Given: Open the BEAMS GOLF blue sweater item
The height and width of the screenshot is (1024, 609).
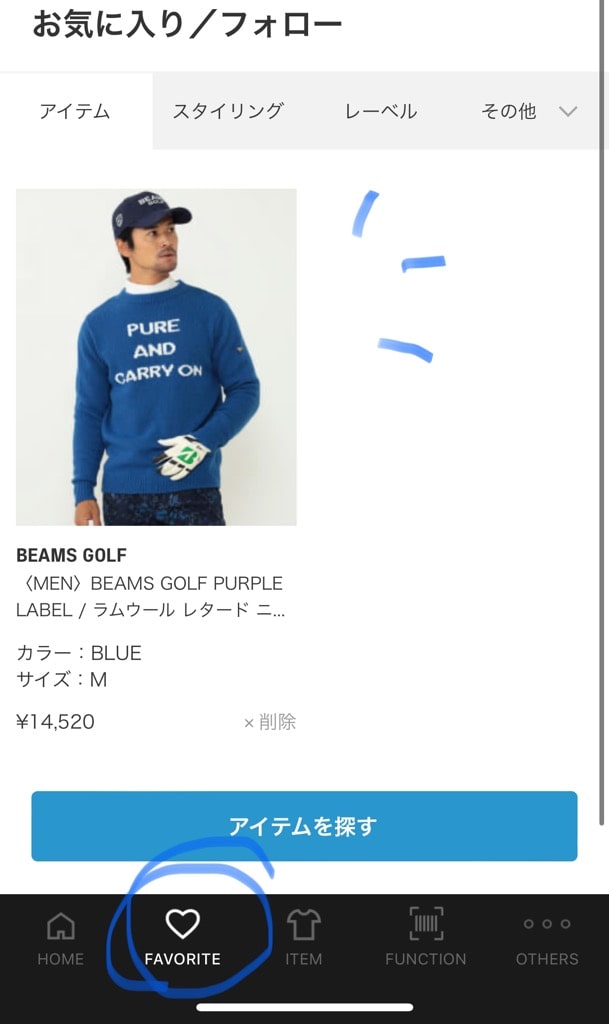Looking at the screenshot, I should (156, 357).
